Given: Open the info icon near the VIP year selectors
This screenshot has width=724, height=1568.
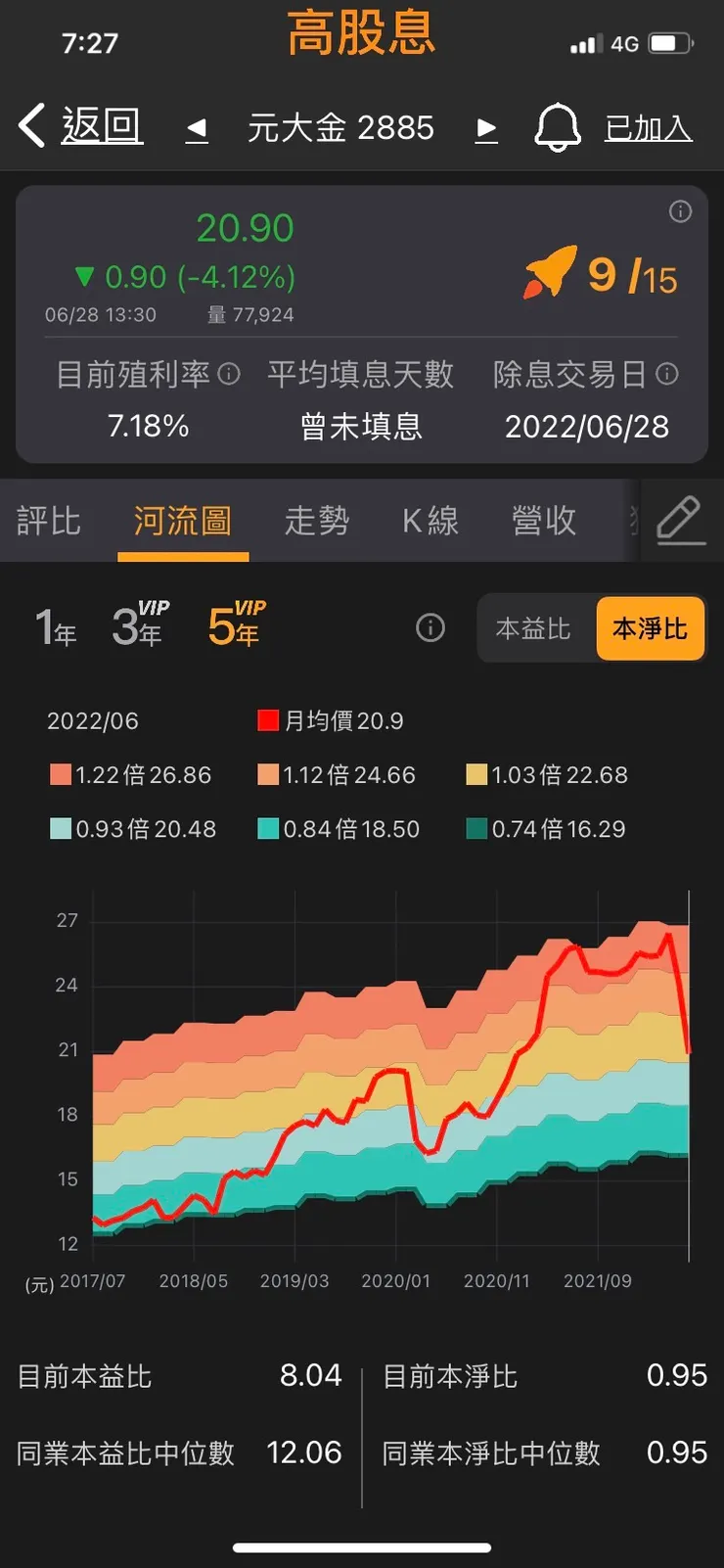Looking at the screenshot, I should pyautogui.click(x=430, y=627).
